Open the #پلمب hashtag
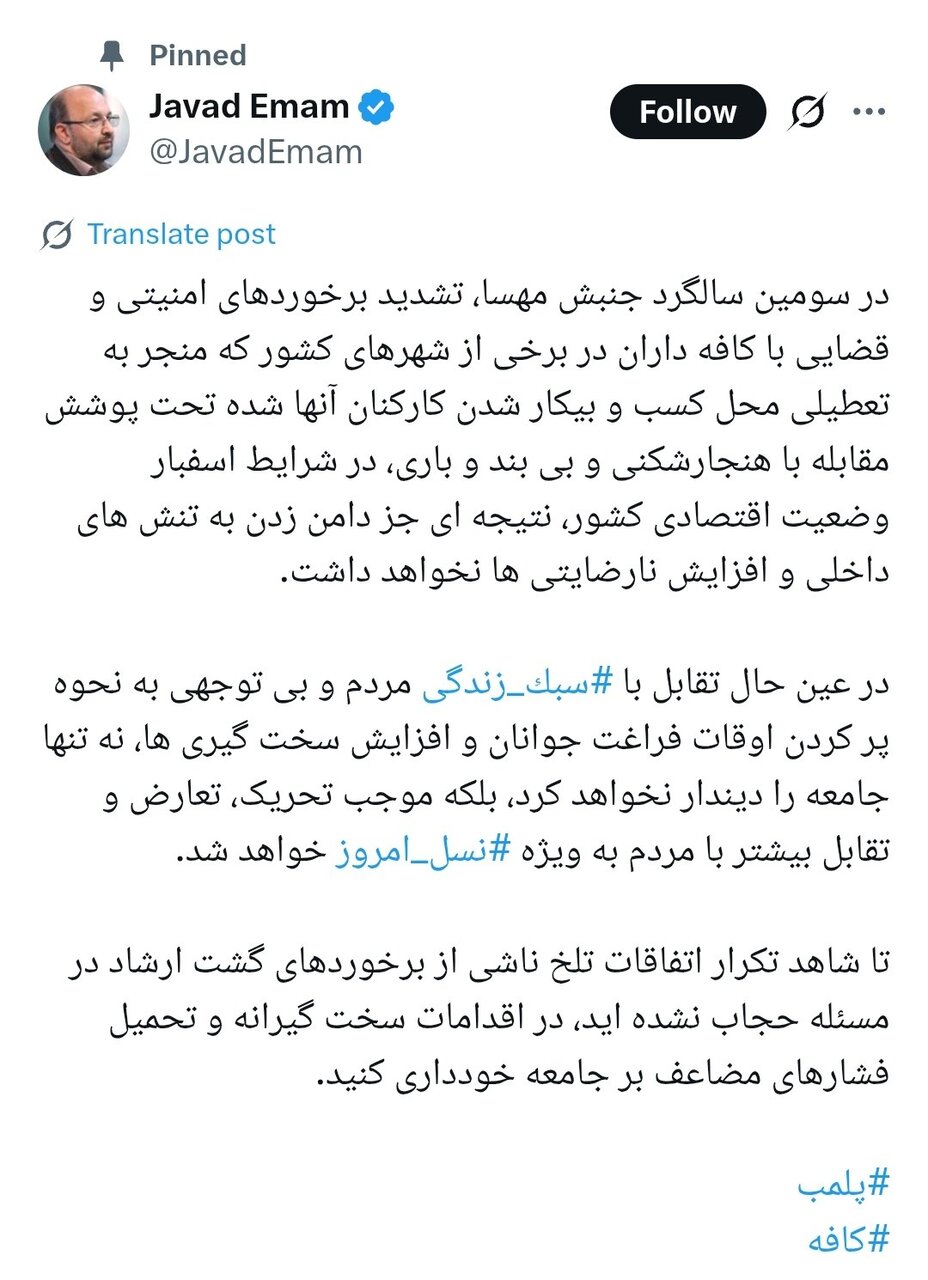The height and width of the screenshot is (1280, 928). tap(842, 1185)
